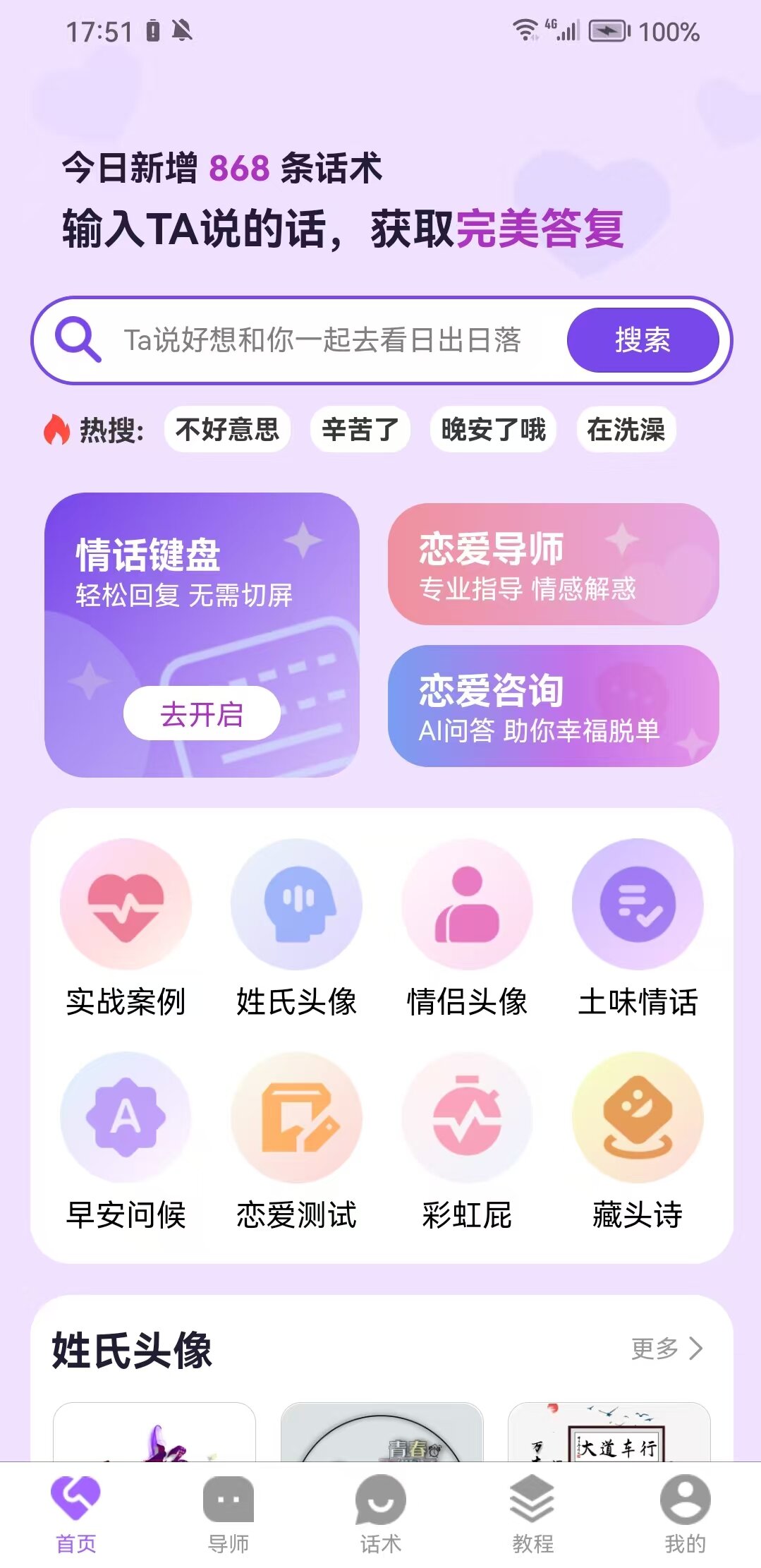This screenshot has height=1568, width=761.
Task: Open the 土味情话 feature icon
Action: pyautogui.click(x=637, y=905)
